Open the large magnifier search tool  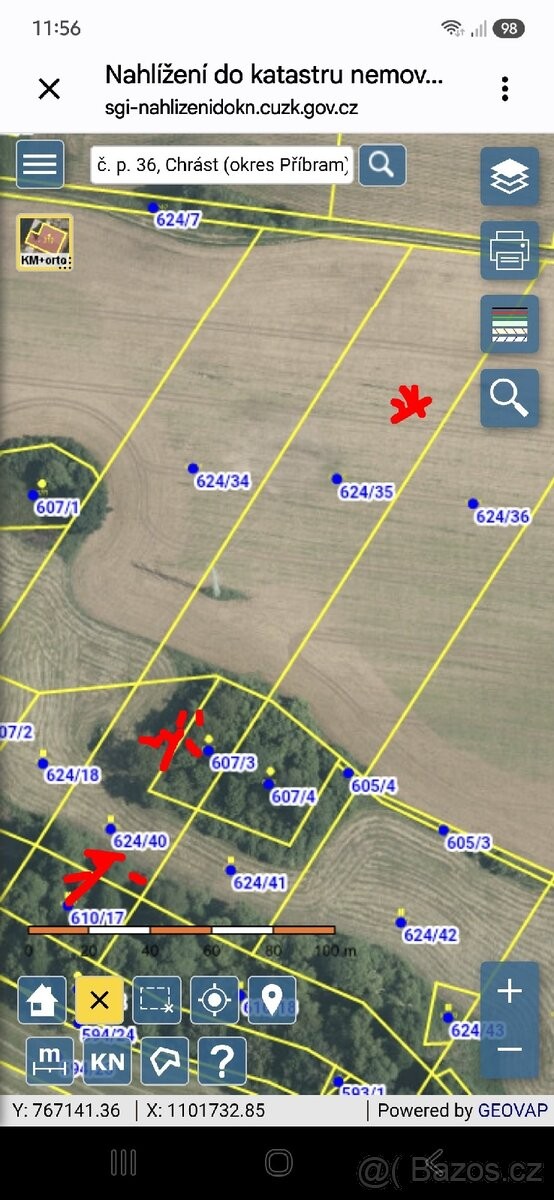pos(510,398)
